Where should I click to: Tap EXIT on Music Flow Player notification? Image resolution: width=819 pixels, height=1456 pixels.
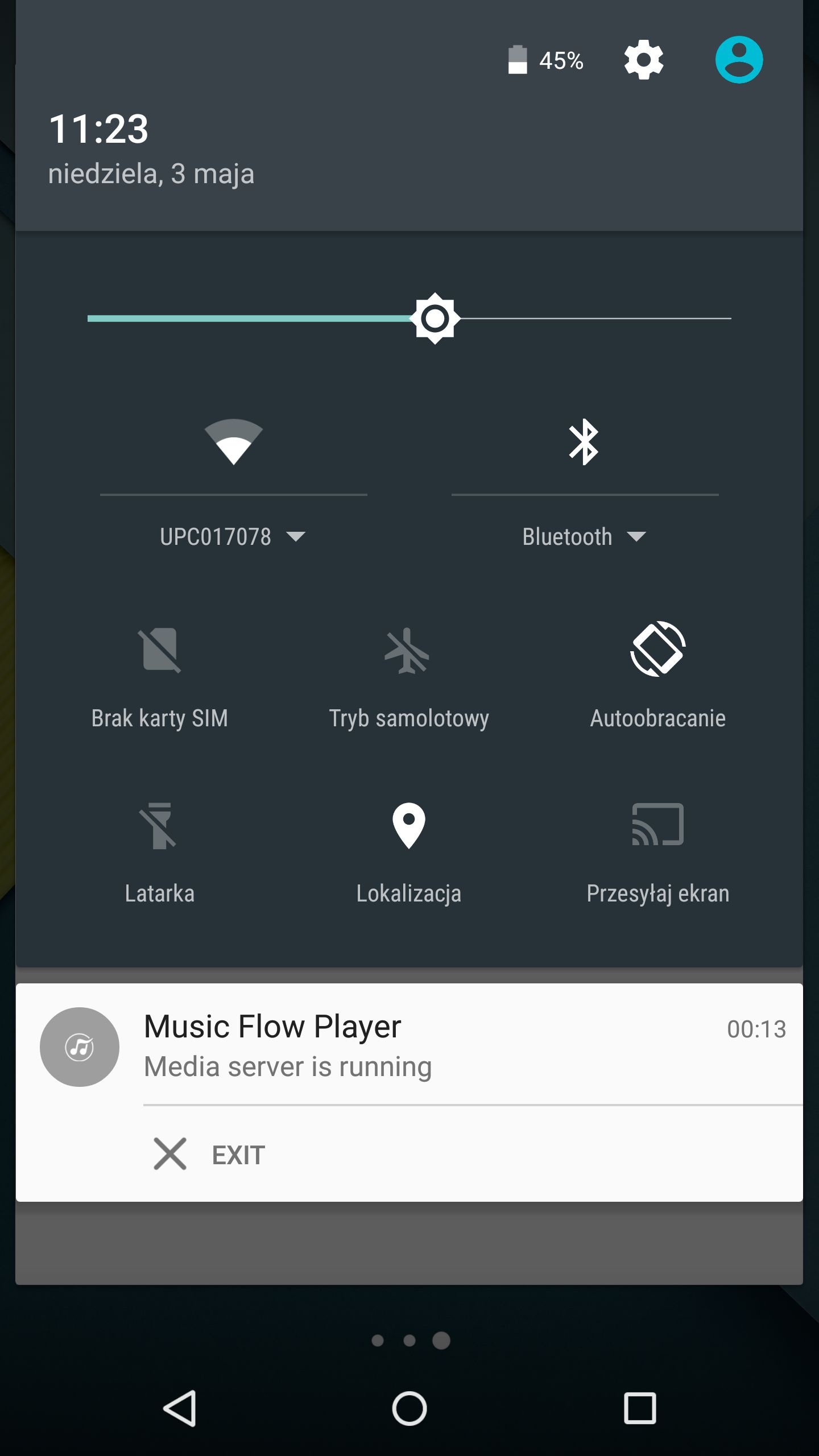point(209,1155)
